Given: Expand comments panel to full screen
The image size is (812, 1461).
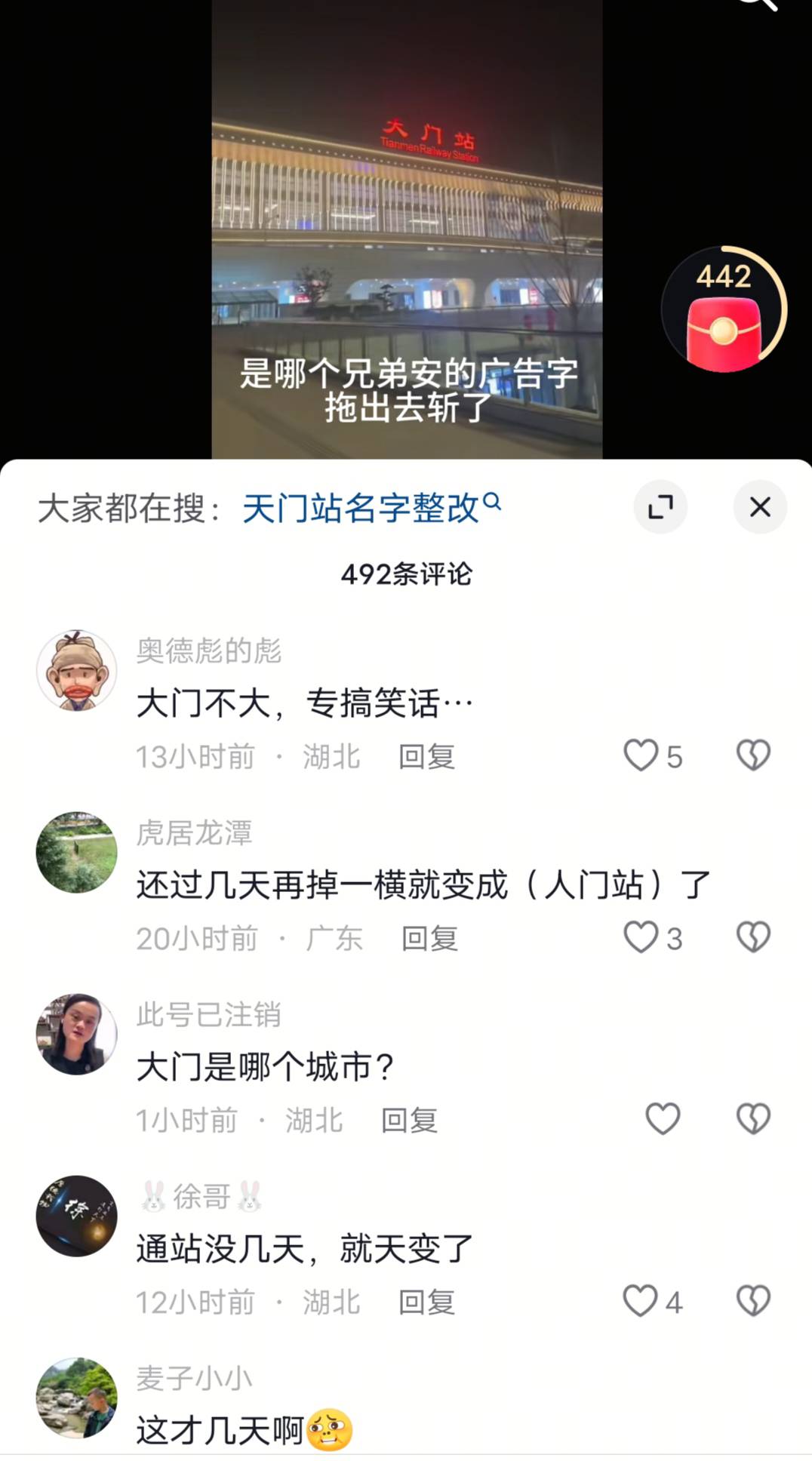Looking at the screenshot, I should coord(660,507).
